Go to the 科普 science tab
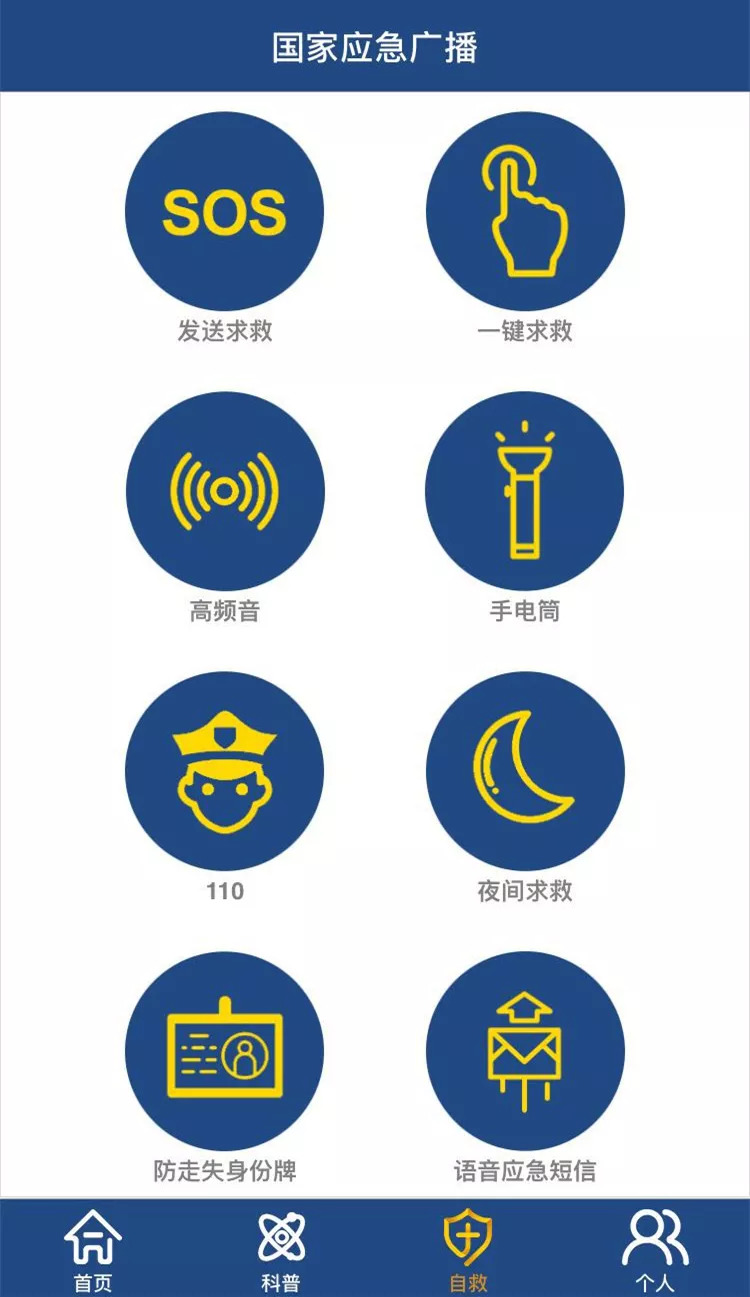The height and width of the screenshot is (1297, 750). pyautogui.click(x=280, y=1249)
